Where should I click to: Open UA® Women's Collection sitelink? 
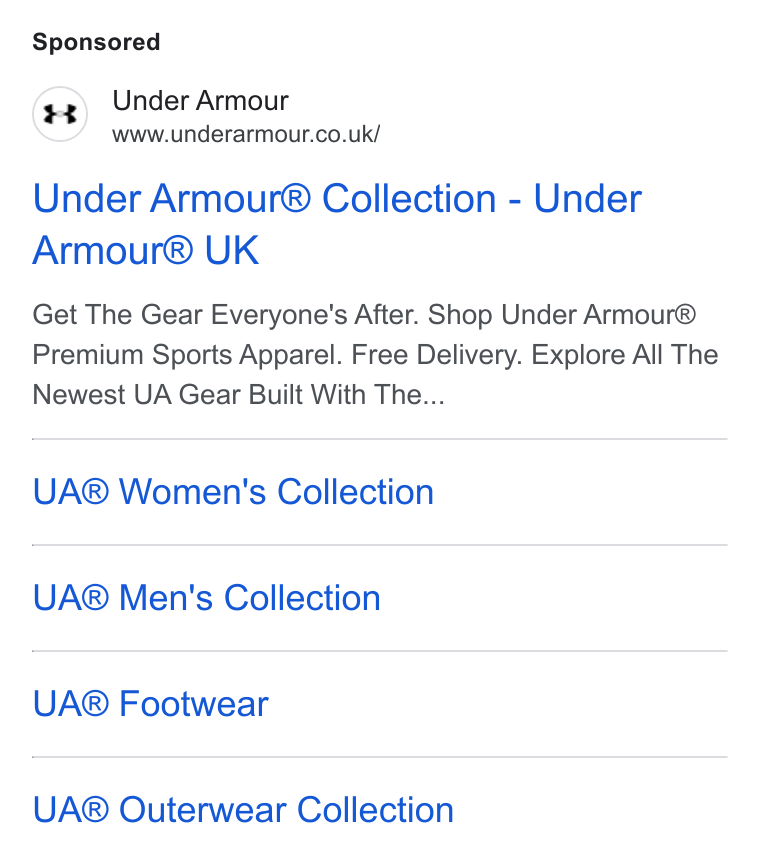[x=233, y=491]
